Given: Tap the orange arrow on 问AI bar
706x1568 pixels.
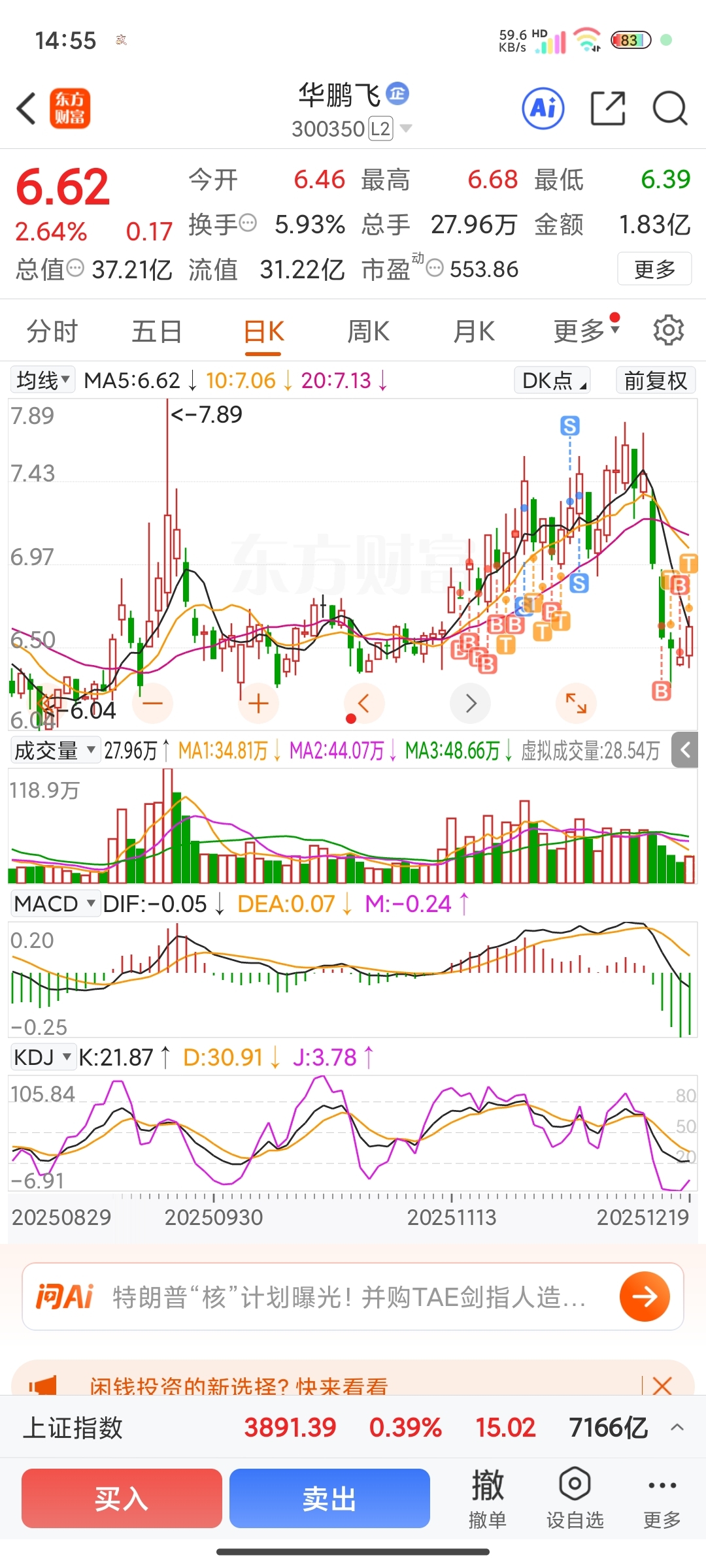Looking at the screenshot, I should [x=645, y=1296].
